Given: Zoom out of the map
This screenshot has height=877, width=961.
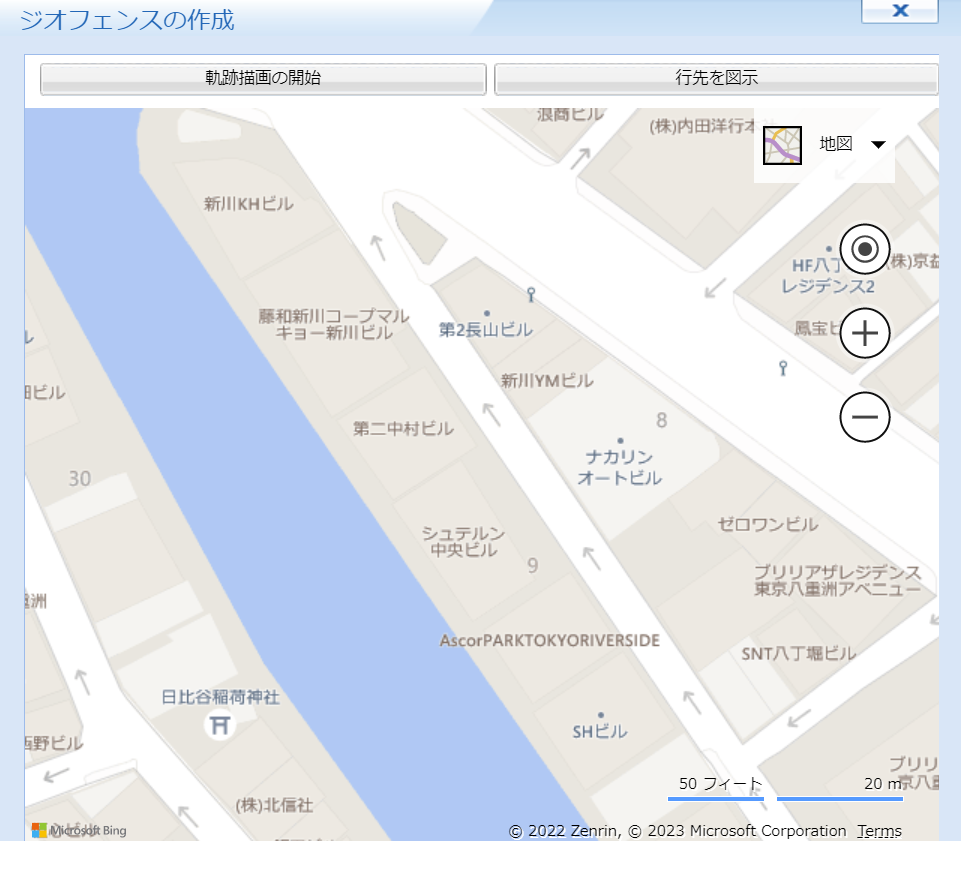Looking at the screenshot, I should [865, 417].
